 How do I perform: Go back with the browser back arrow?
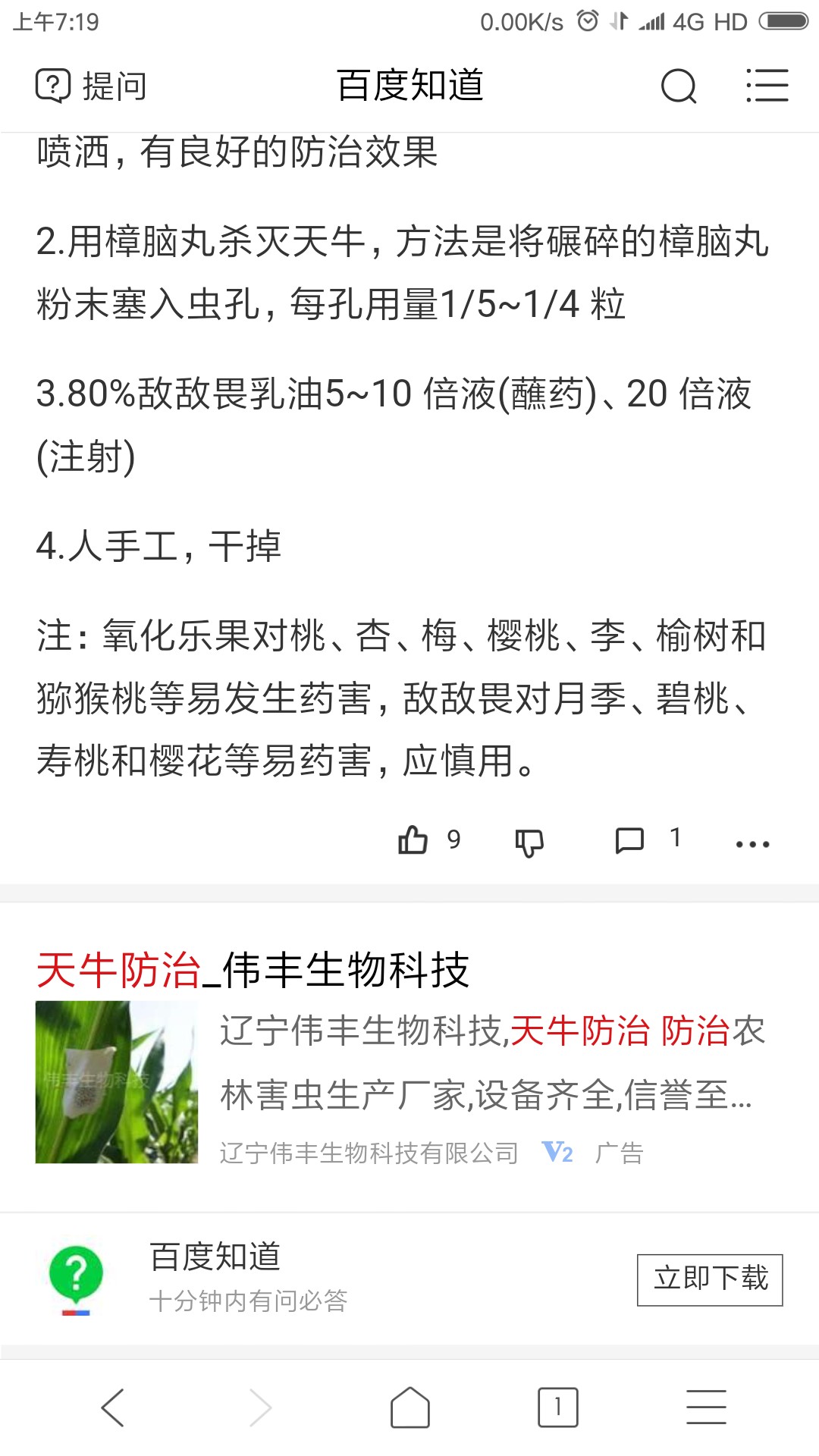pyautogui.click(x=112, y=1407)
